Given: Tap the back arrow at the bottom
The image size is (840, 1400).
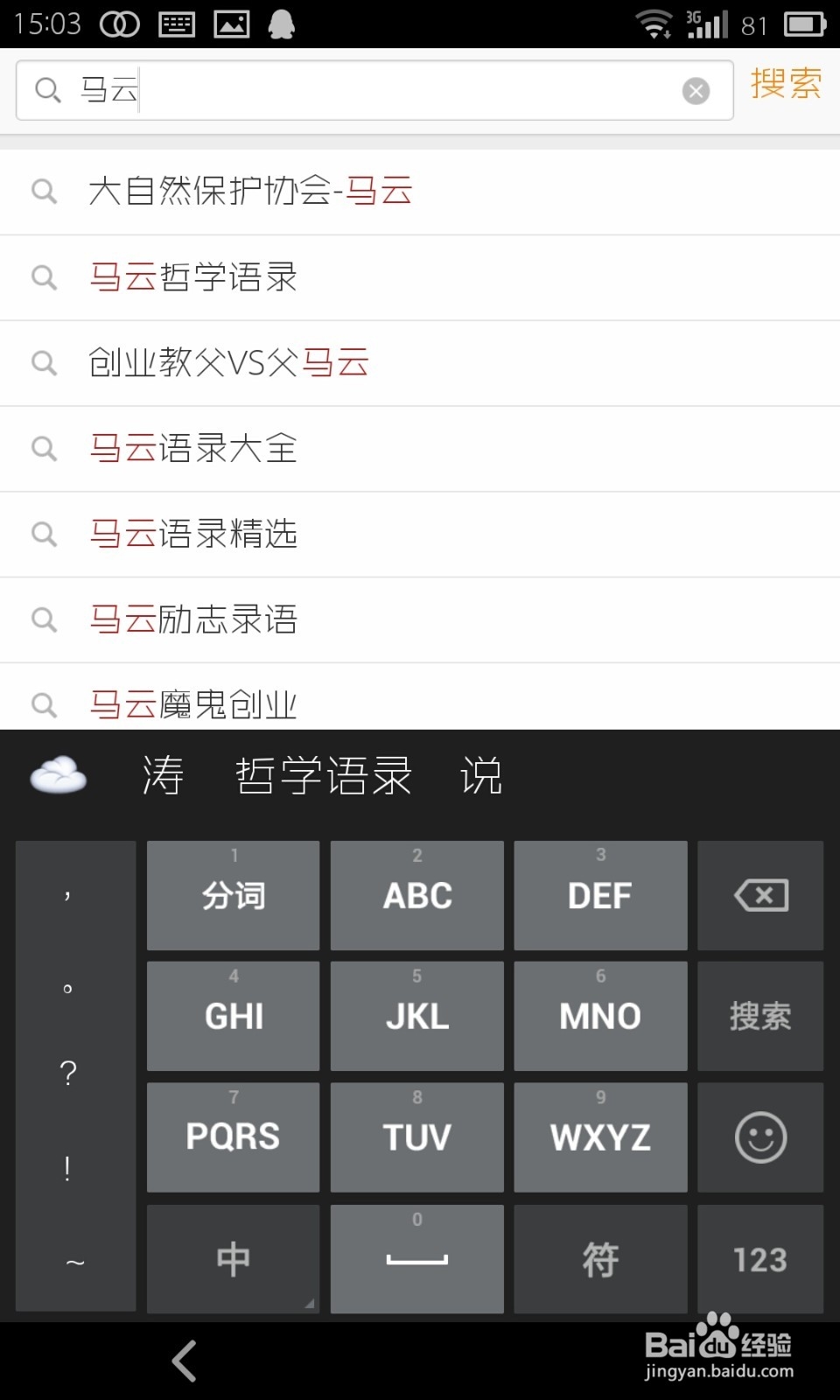Looking at the screenshot, I should click(x=184, y=1361).
